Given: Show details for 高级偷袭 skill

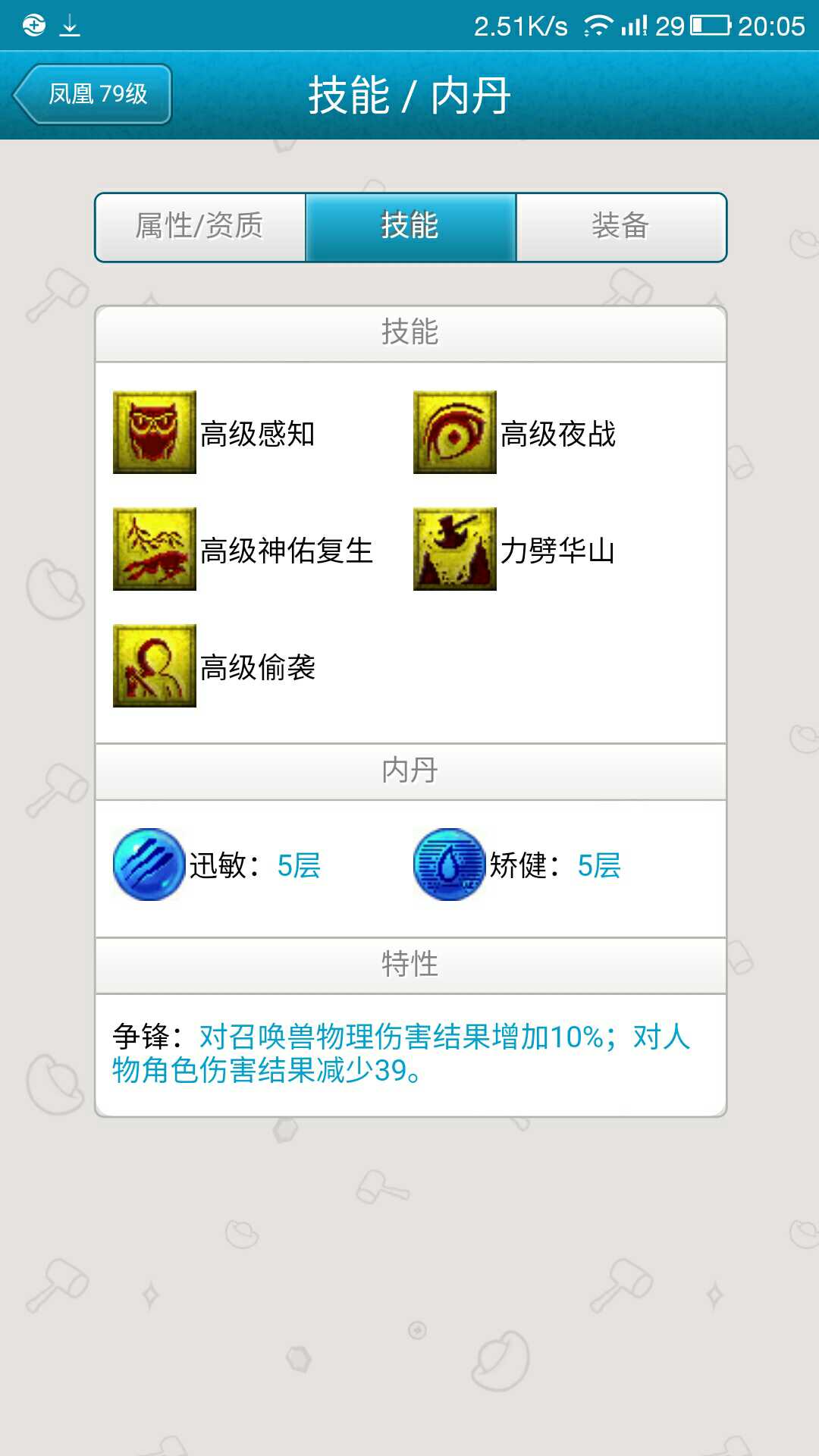Looking at the screenshot, I should [x=155, y=666].
